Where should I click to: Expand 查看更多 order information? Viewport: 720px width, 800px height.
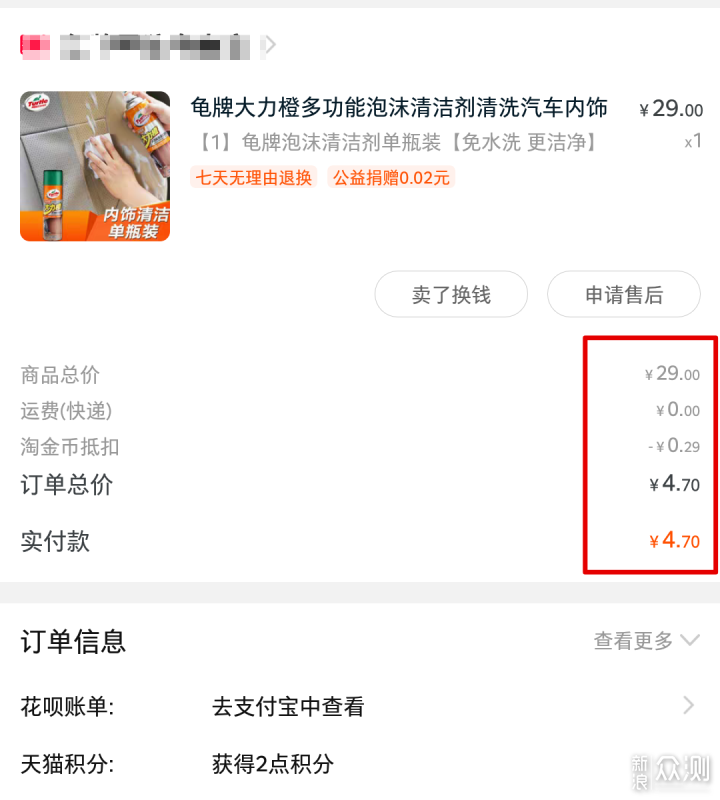point(646,641)
